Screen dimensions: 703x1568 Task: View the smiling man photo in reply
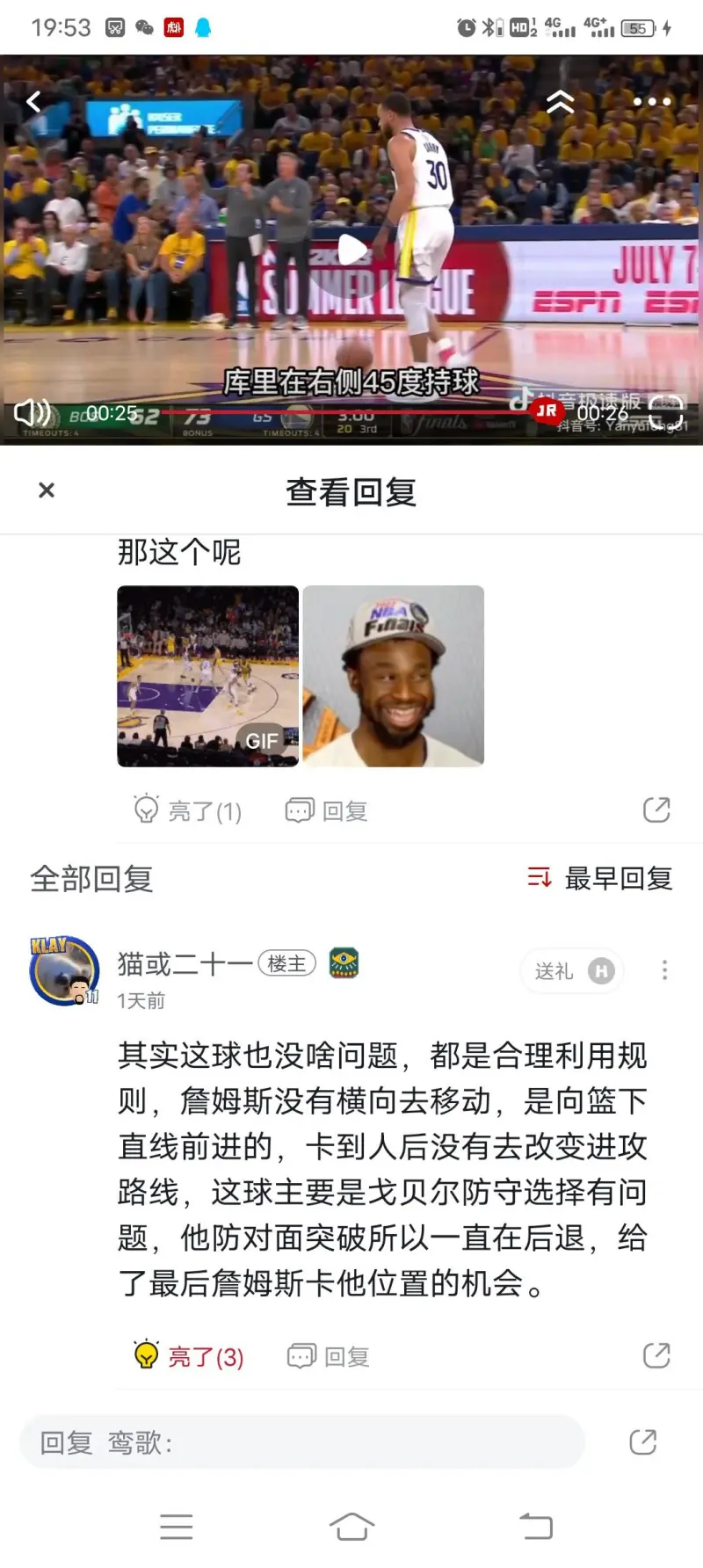pyautogui.click(x=393, y=676)
